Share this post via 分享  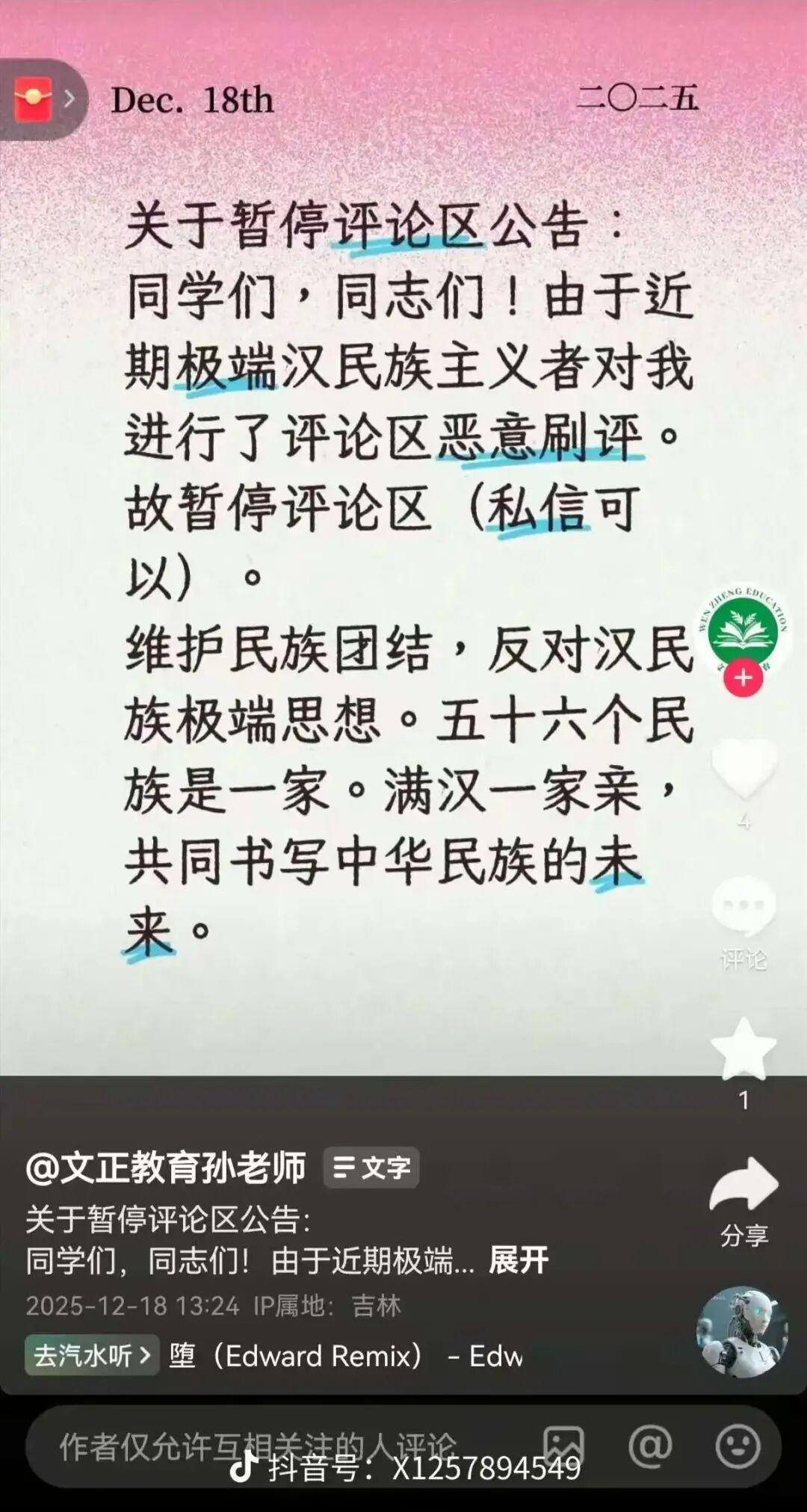click(743, 1188)
